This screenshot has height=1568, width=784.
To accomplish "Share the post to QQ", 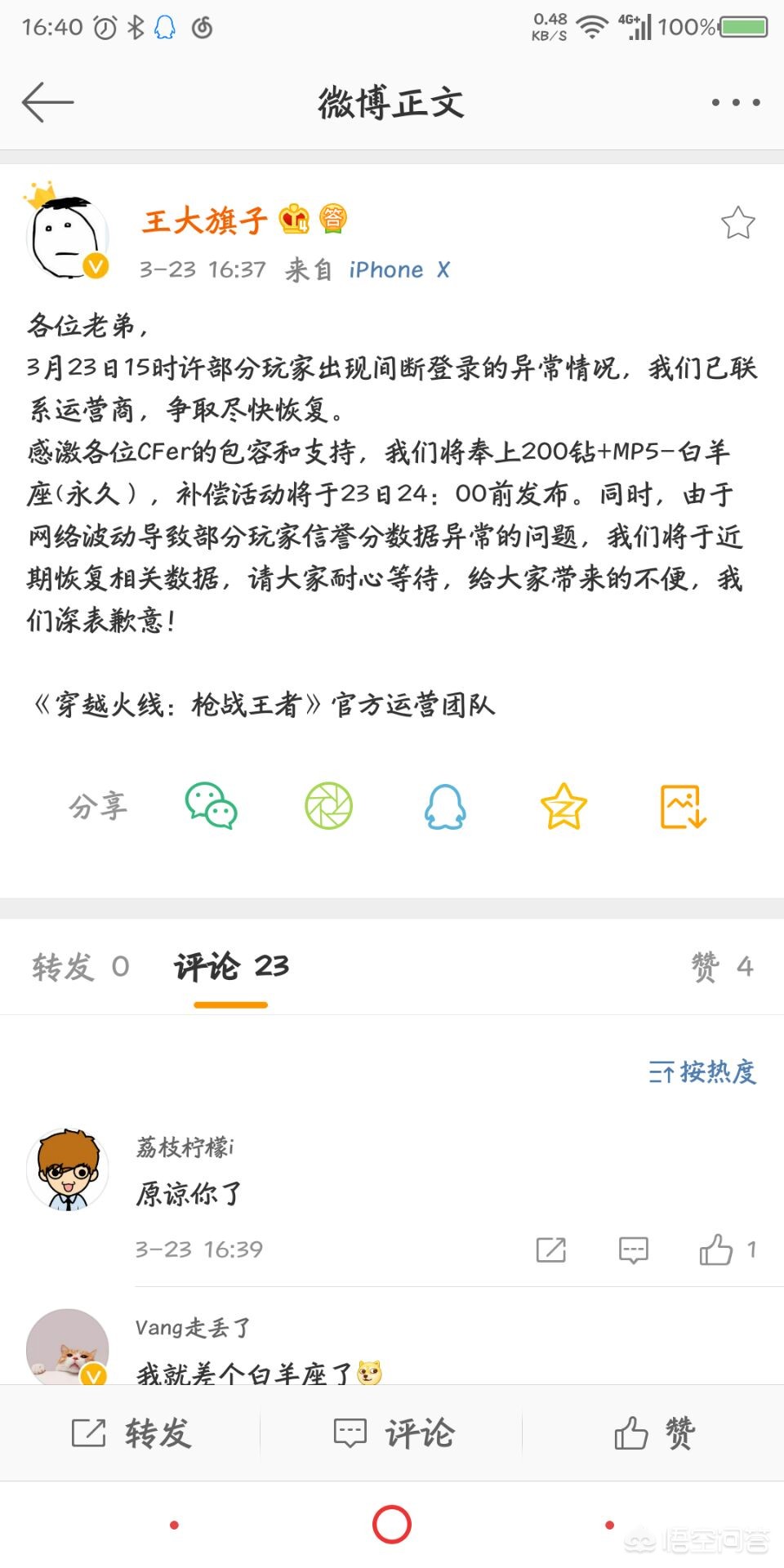I will pyautogui.click(x=446, y=808).
